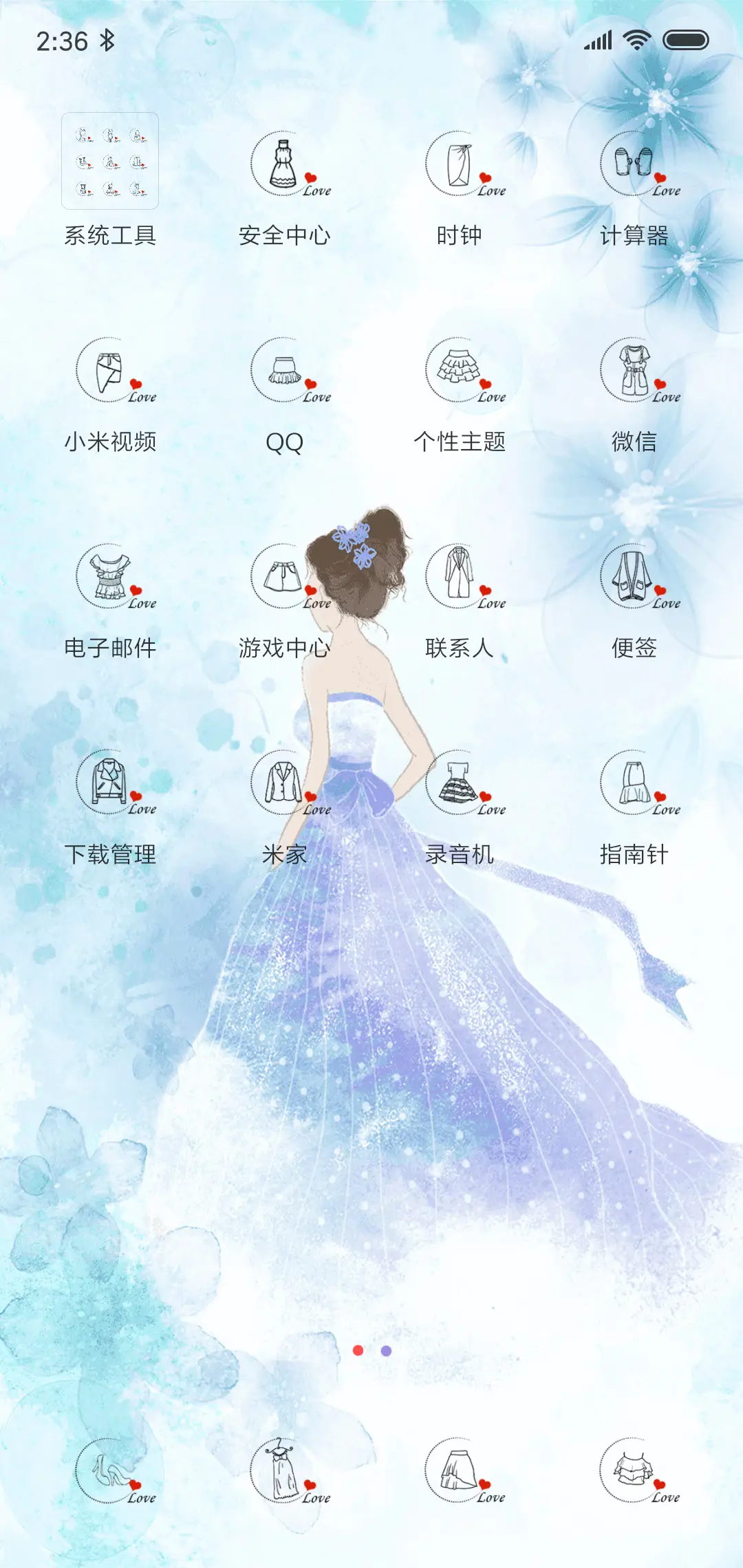The image size is (743, 1568).
Task: Open the 联系人 (Contacts) app
Action: (461, 581)
